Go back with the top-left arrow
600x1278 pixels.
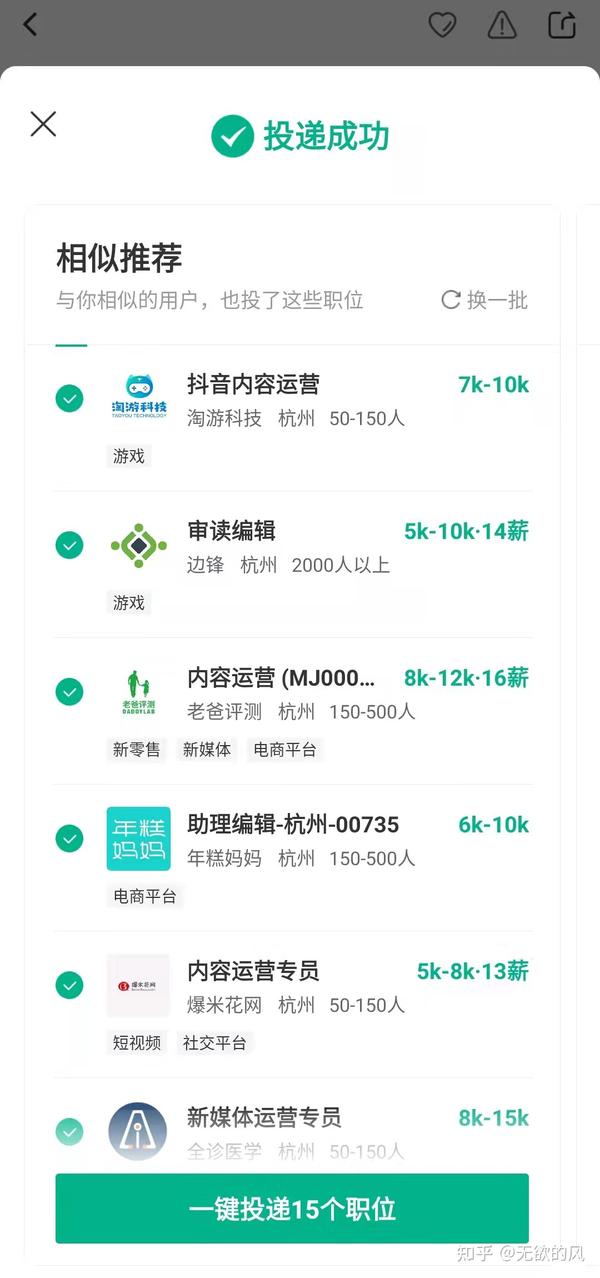31,25
